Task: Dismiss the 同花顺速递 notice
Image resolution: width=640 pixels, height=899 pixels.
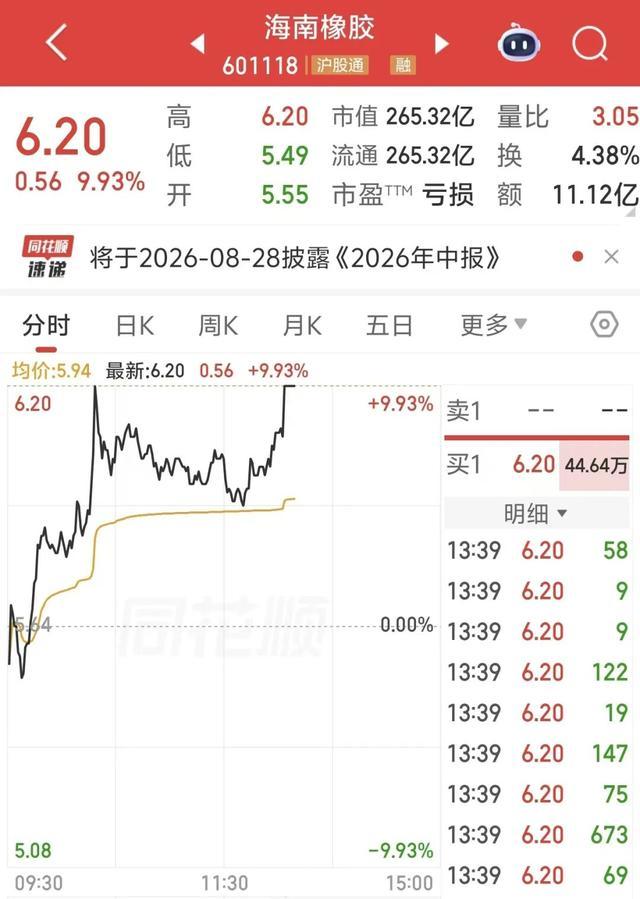Action: pyautogui.click(x=611, y=257)
